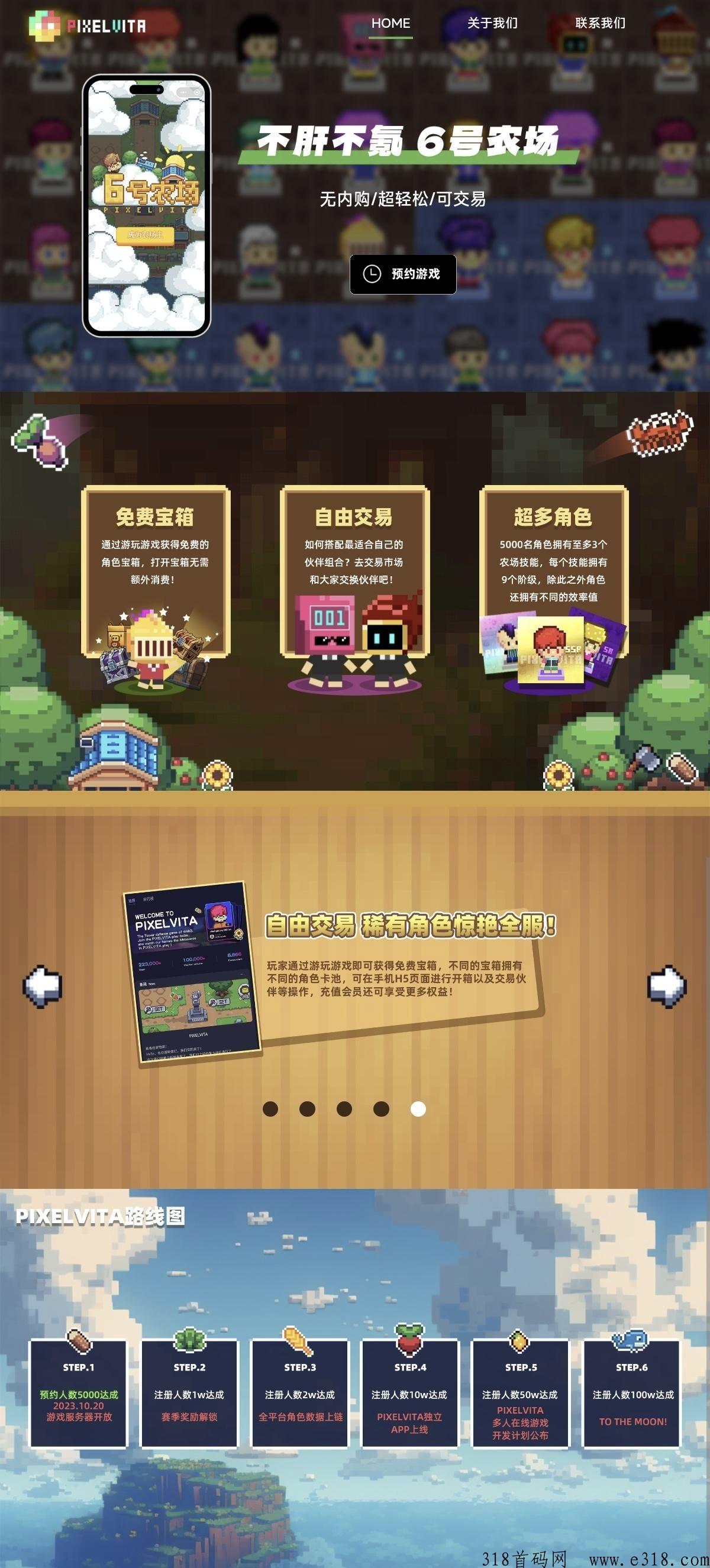Open the HOME navigation link
Screen dimensions: 710x1568
click(390, 23)
